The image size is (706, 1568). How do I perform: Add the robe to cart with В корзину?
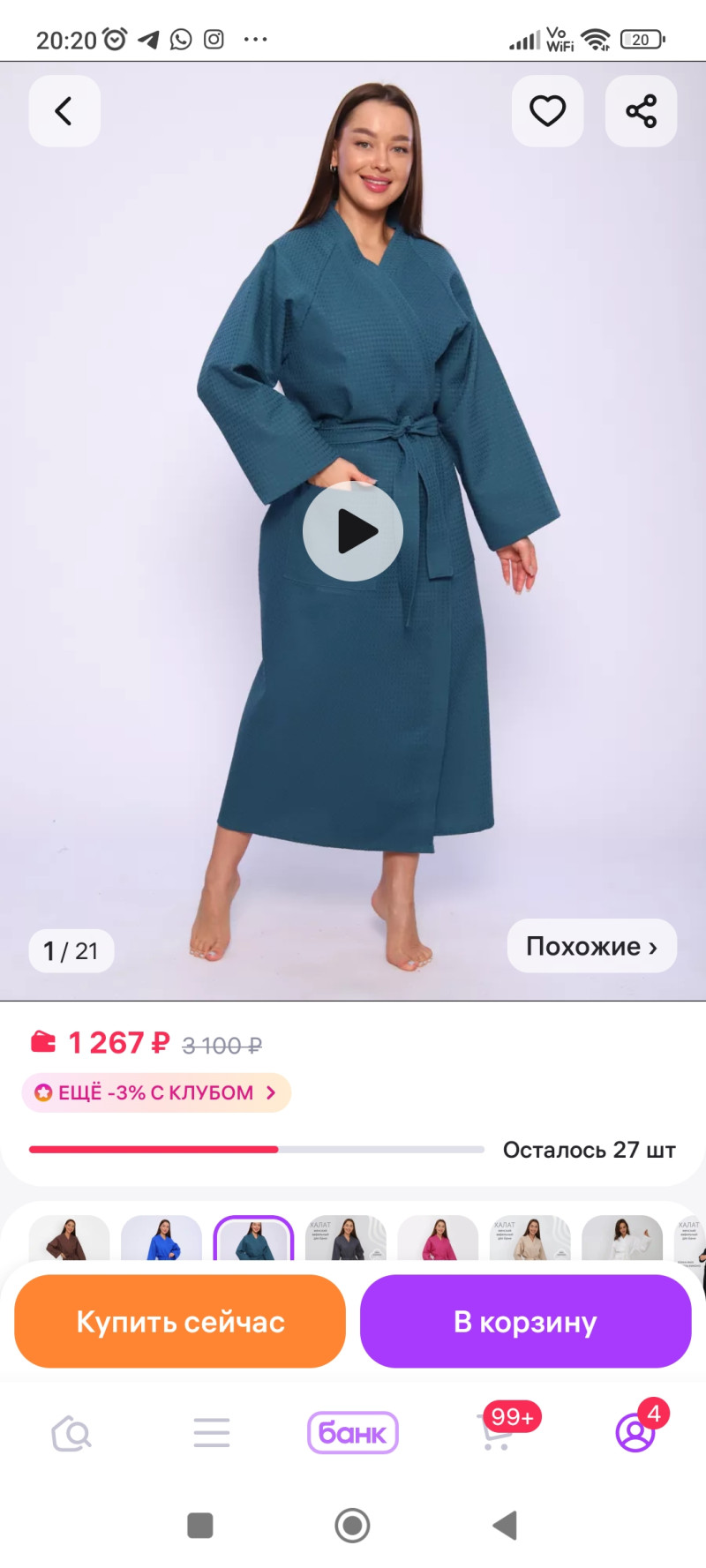click(x=525, y=1321)
